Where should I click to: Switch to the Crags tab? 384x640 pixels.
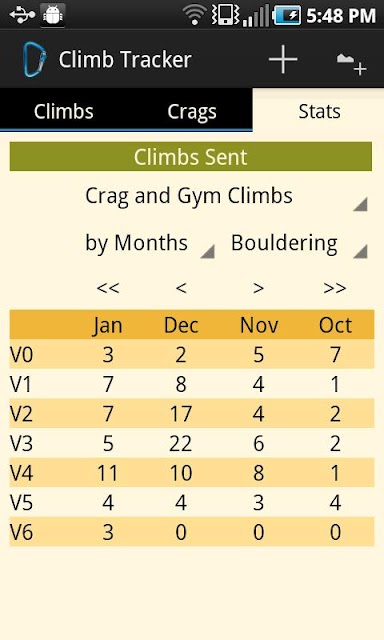point(191,111)
